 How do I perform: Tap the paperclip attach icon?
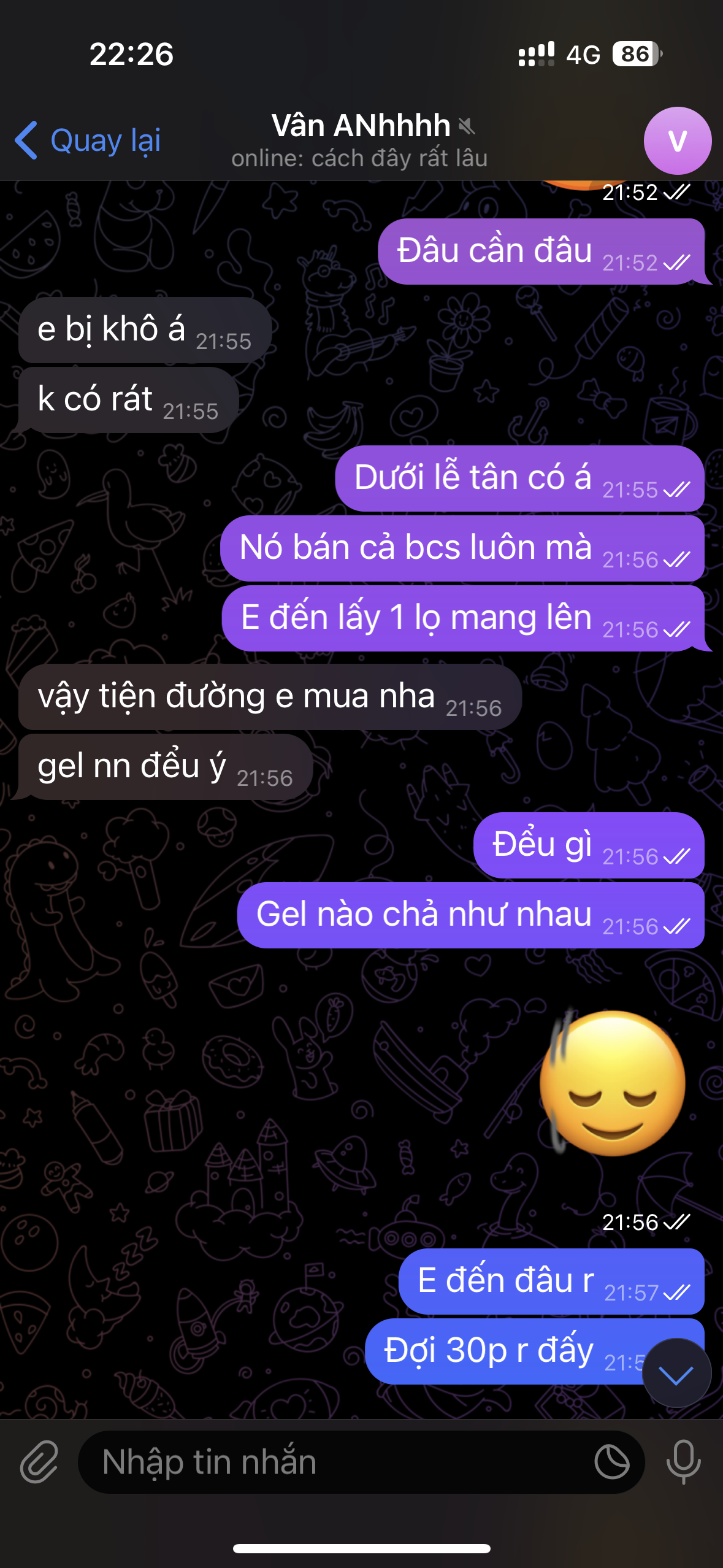[x=39, y=1462]
